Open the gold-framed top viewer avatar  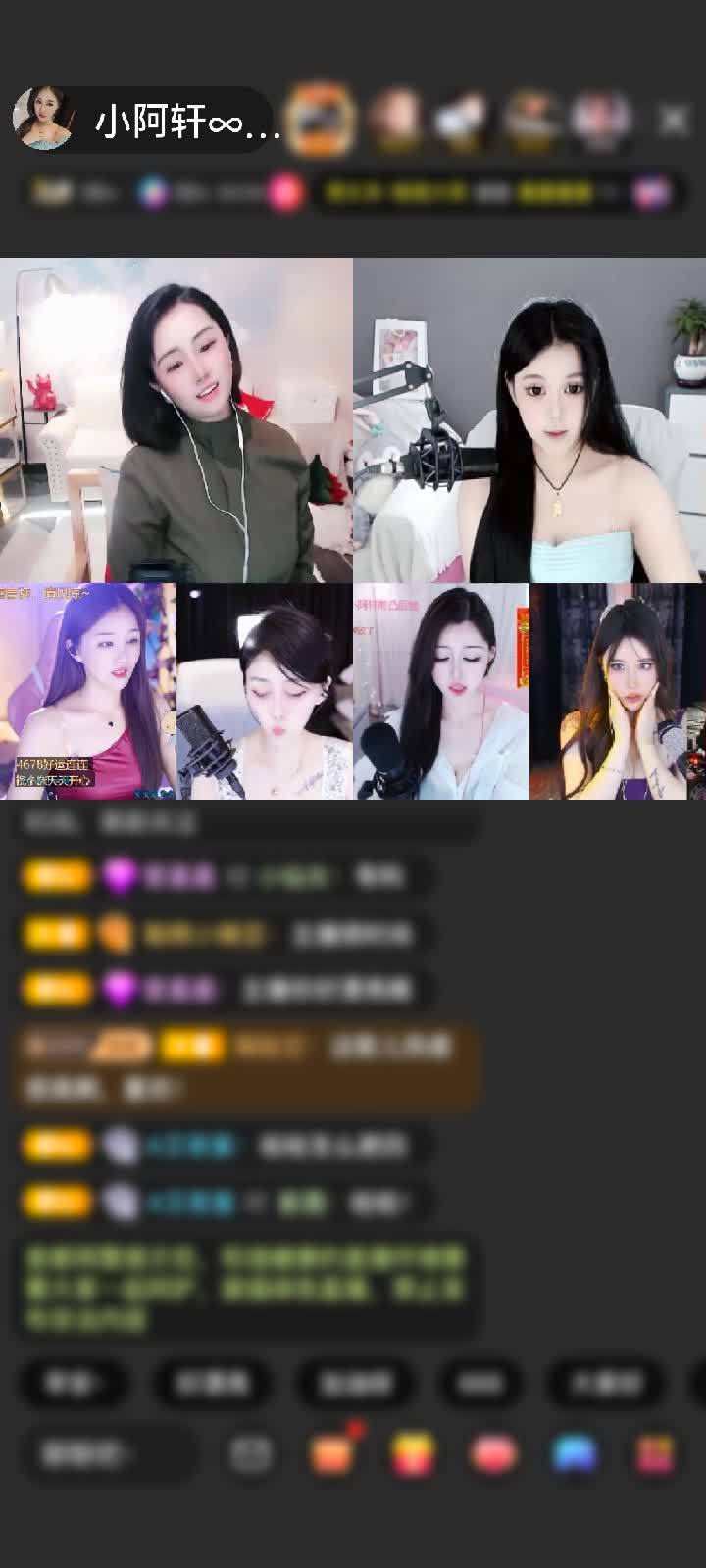coord(322,120)
